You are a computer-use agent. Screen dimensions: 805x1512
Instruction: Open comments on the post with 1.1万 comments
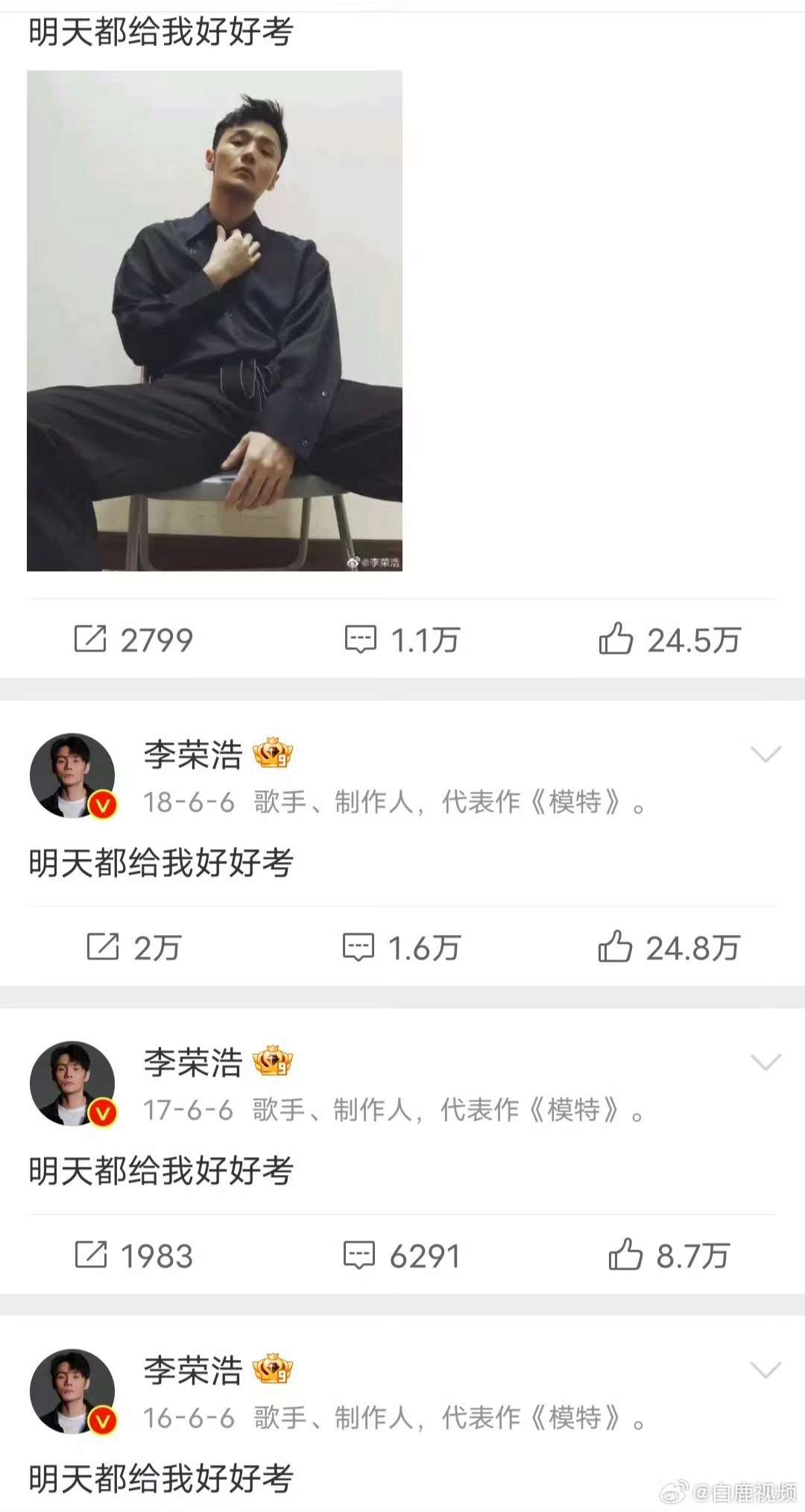[402, 640]
